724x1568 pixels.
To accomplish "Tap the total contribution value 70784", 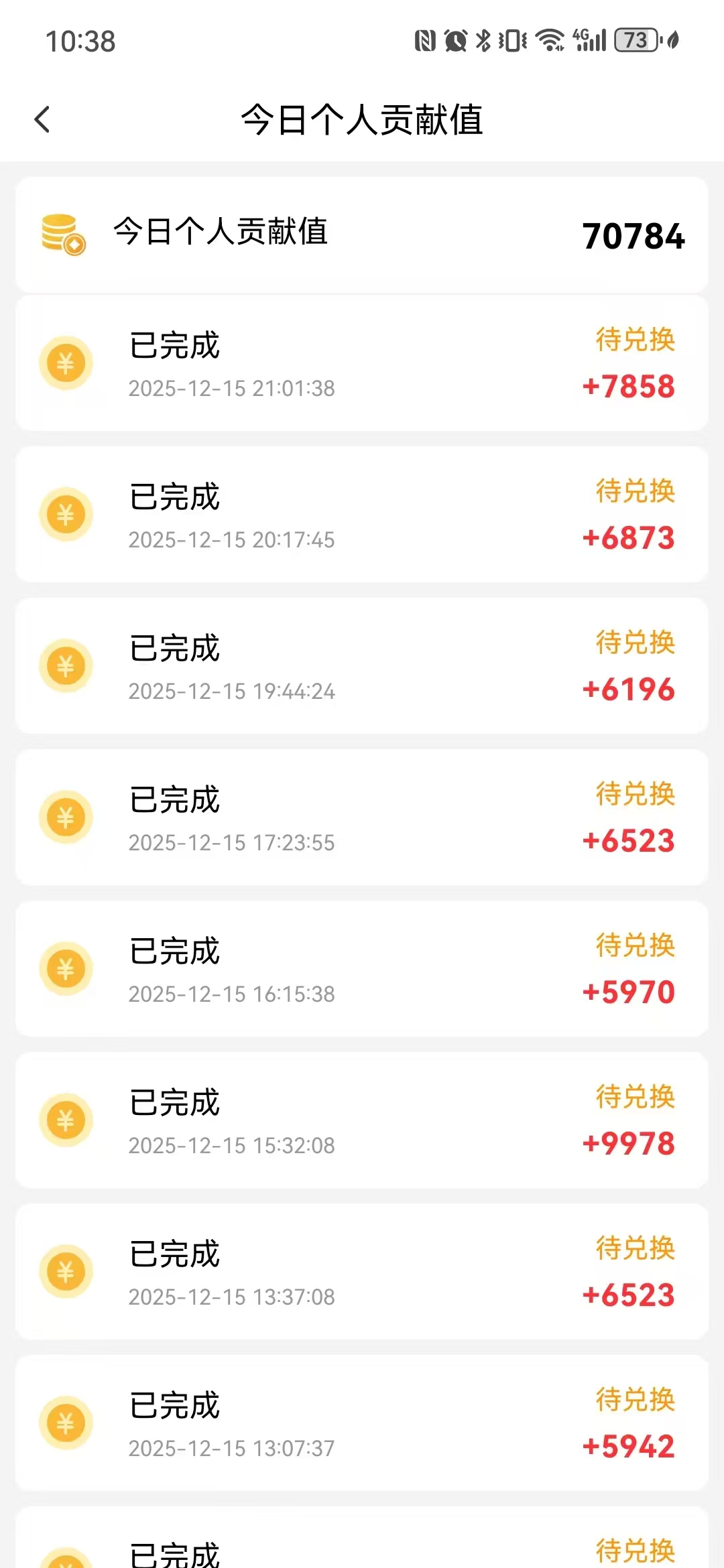I will pyautogui.click(x=633, y=236).
